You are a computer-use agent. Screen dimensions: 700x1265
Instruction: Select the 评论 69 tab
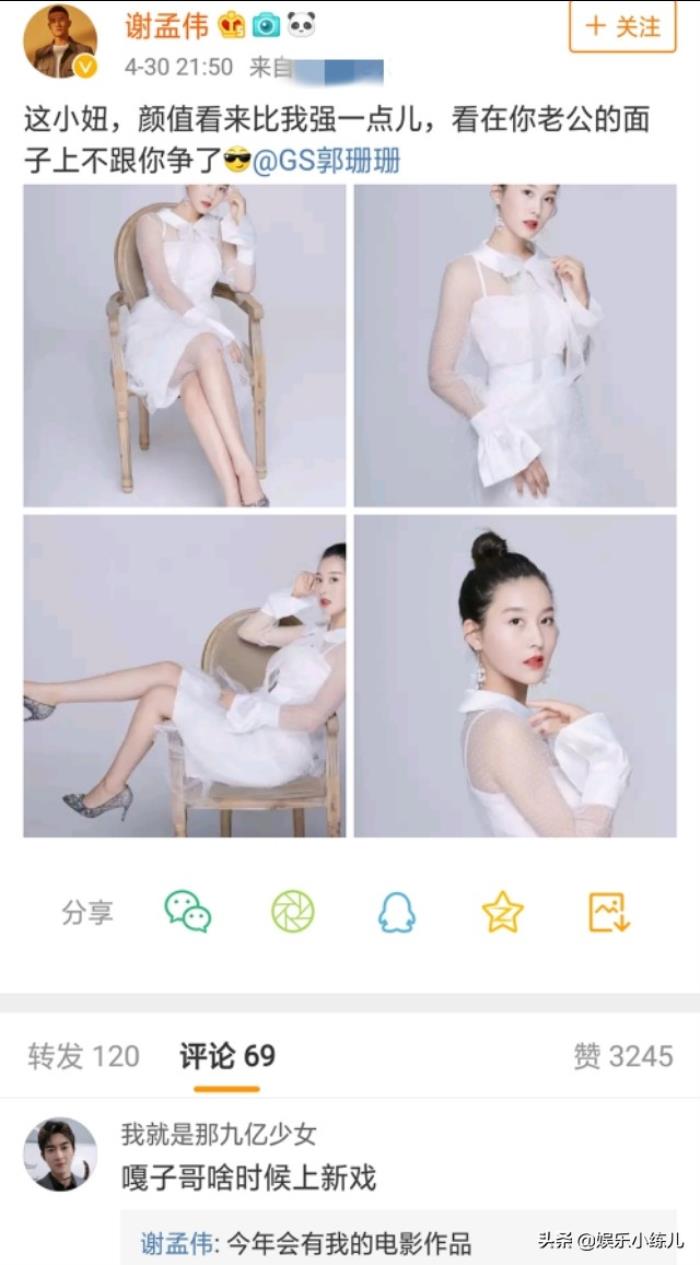(227, 1056)
